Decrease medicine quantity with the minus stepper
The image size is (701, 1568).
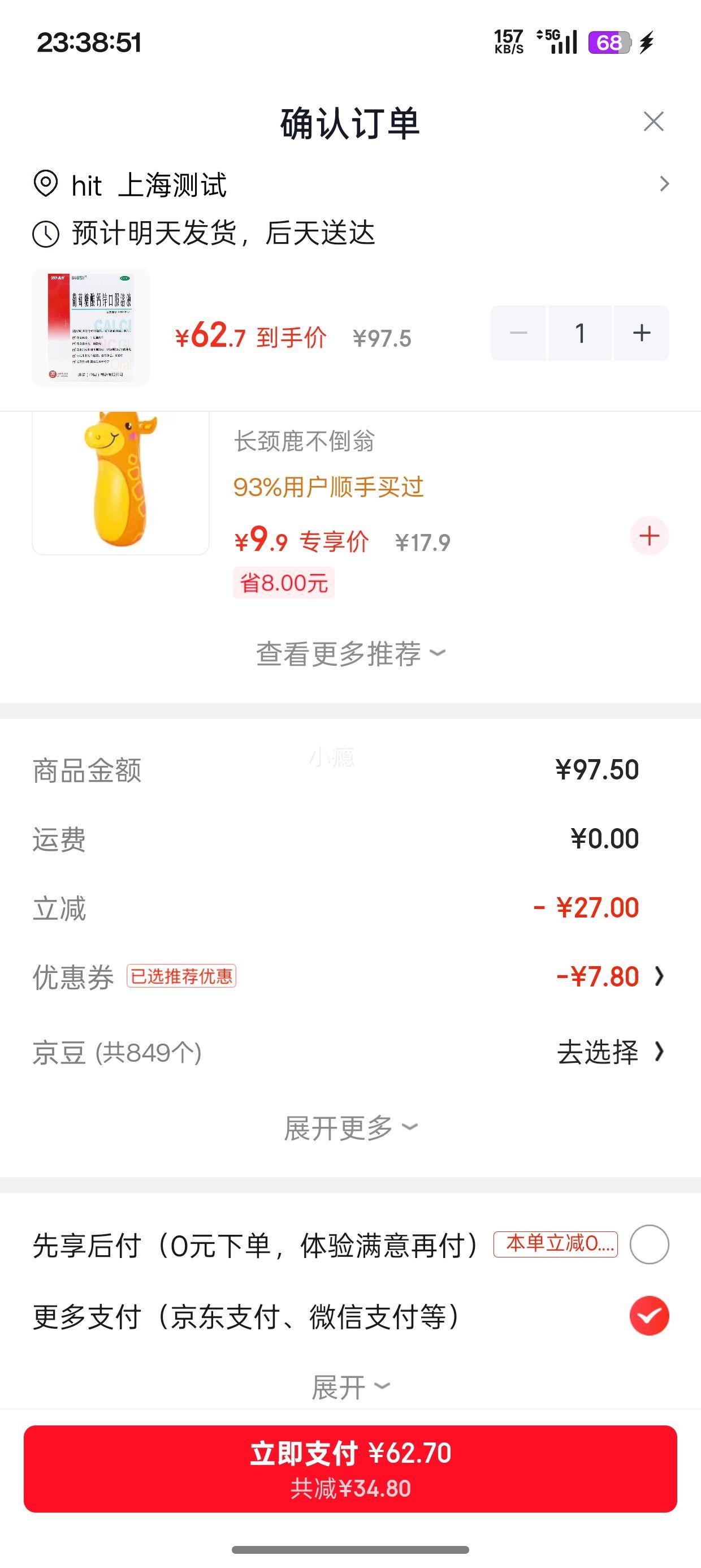pyautogui.click(x=518, y=333)
